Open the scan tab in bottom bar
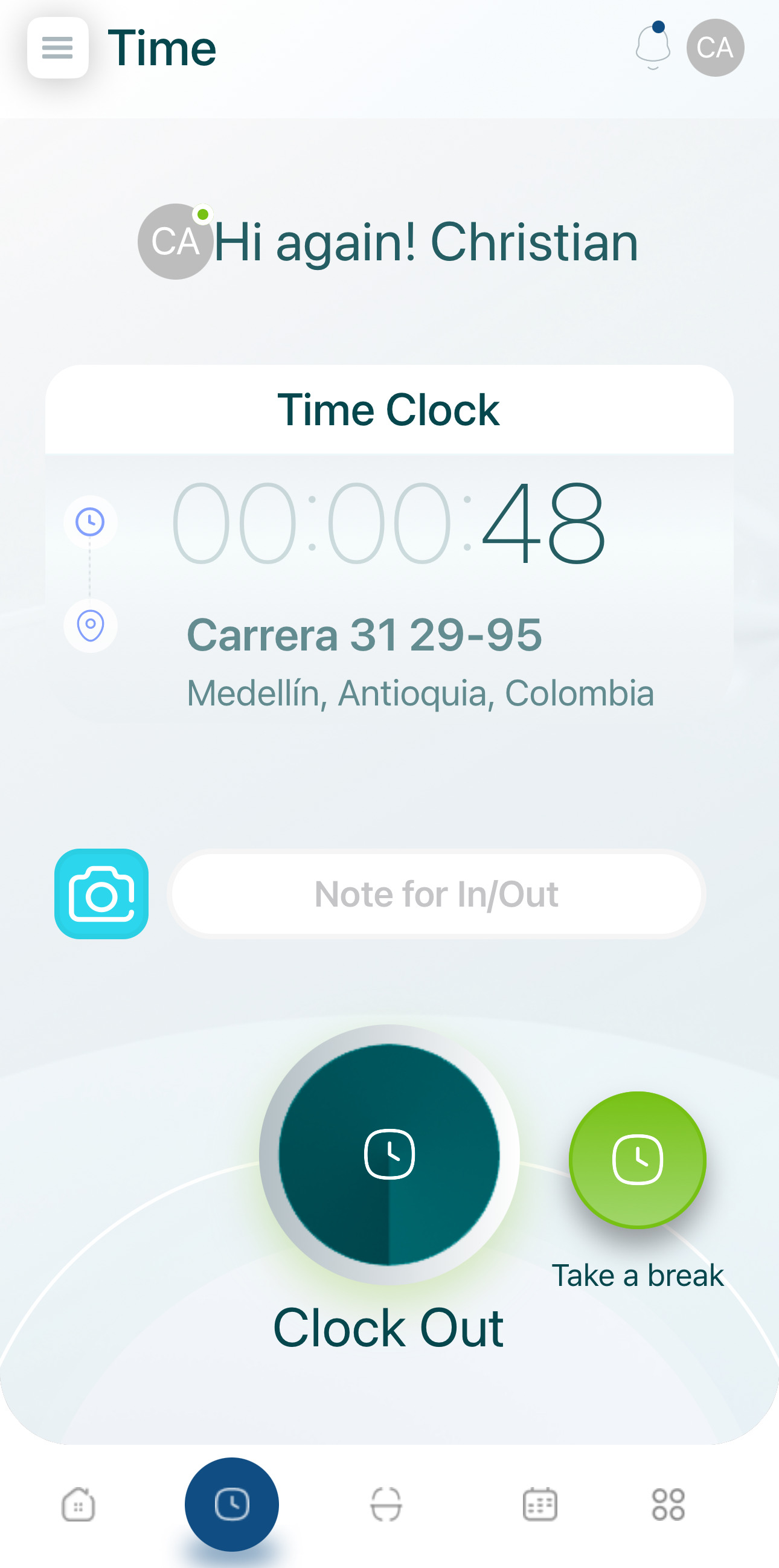The height and width of the screenshot is (1568, 779). click(x=386, y=1504)
